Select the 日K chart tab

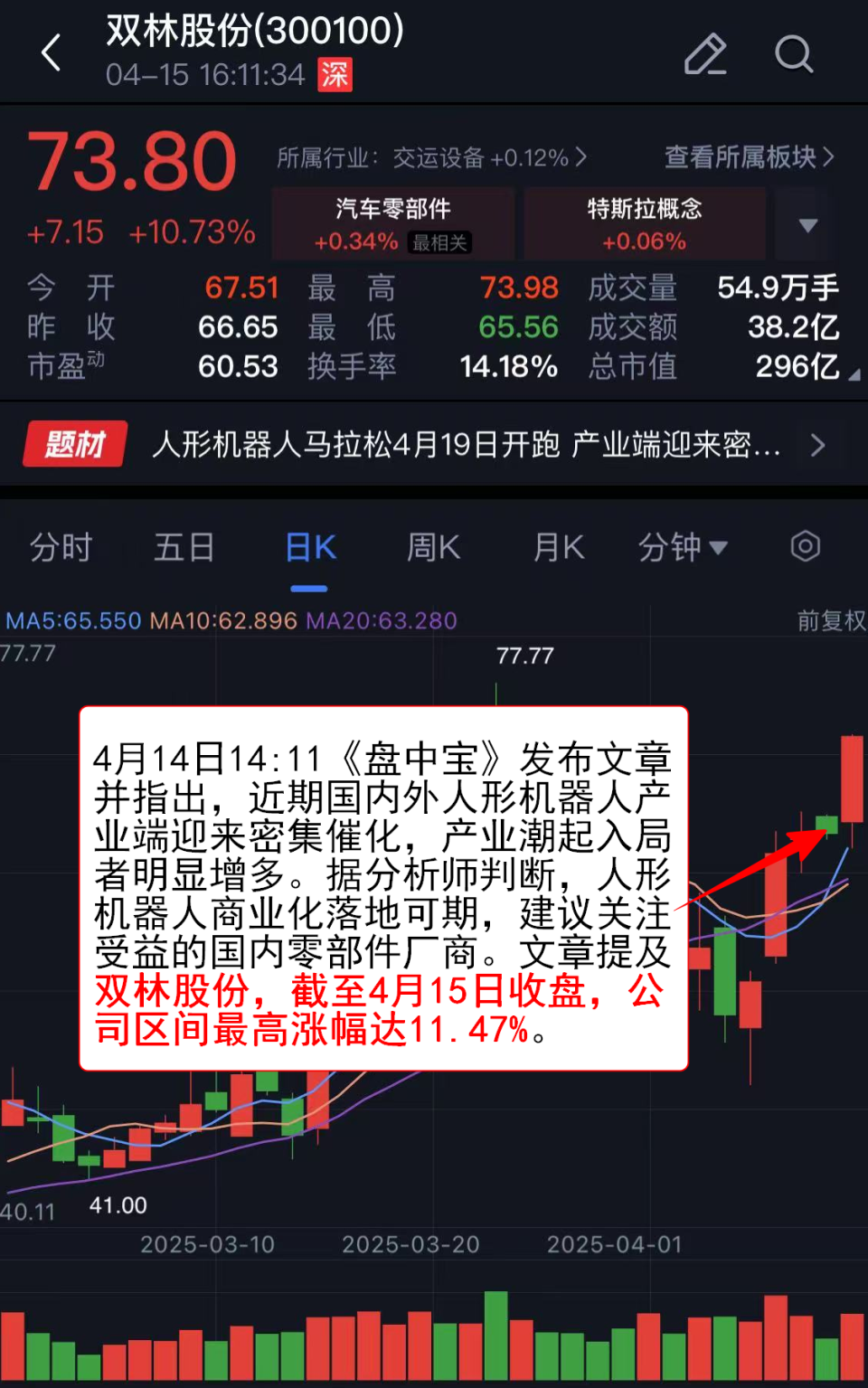[310, 547]
